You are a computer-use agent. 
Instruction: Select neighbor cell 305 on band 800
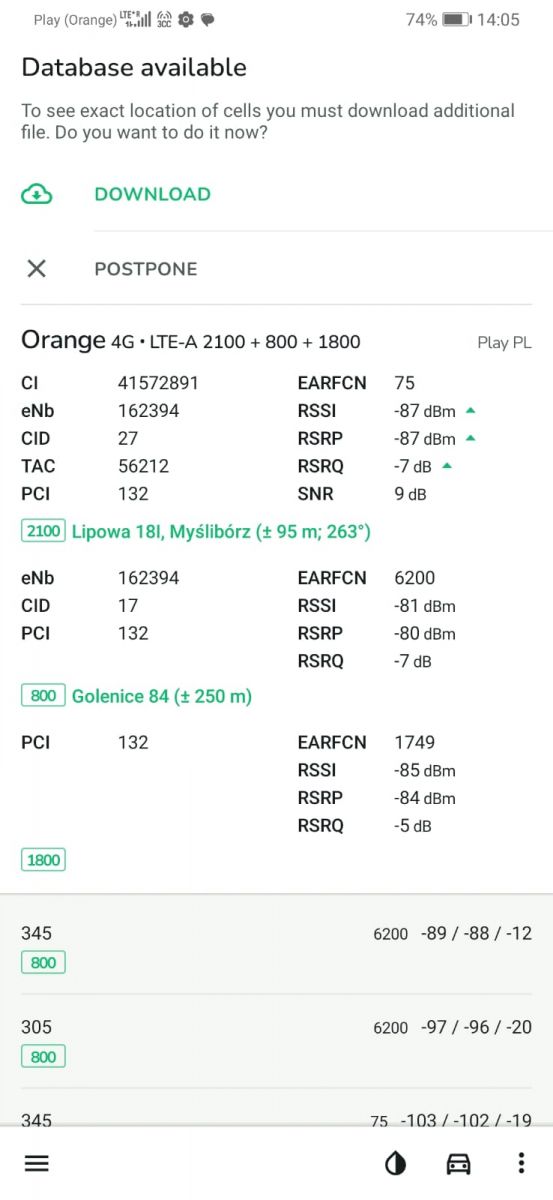276,1041
